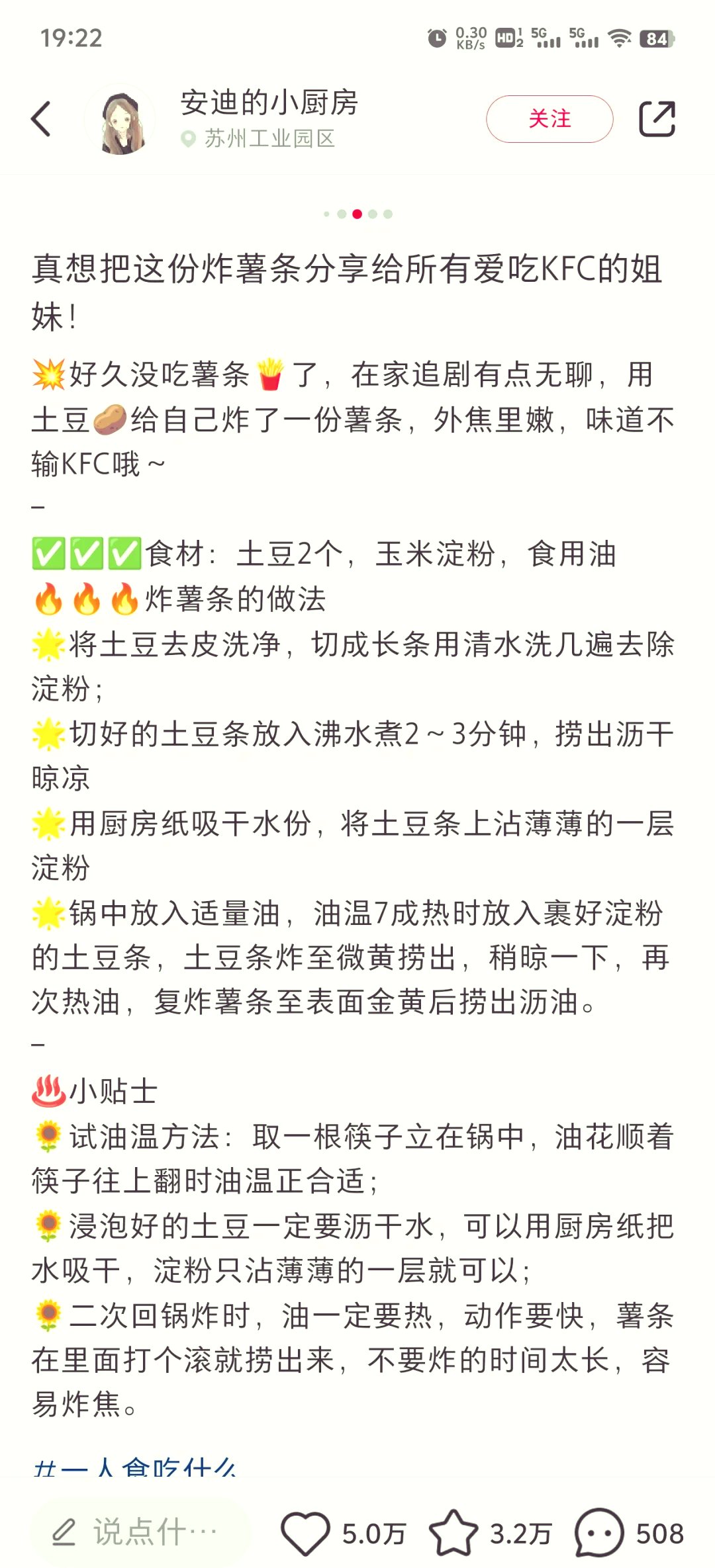Open the 508 comments

click(x=600, y=1532)
